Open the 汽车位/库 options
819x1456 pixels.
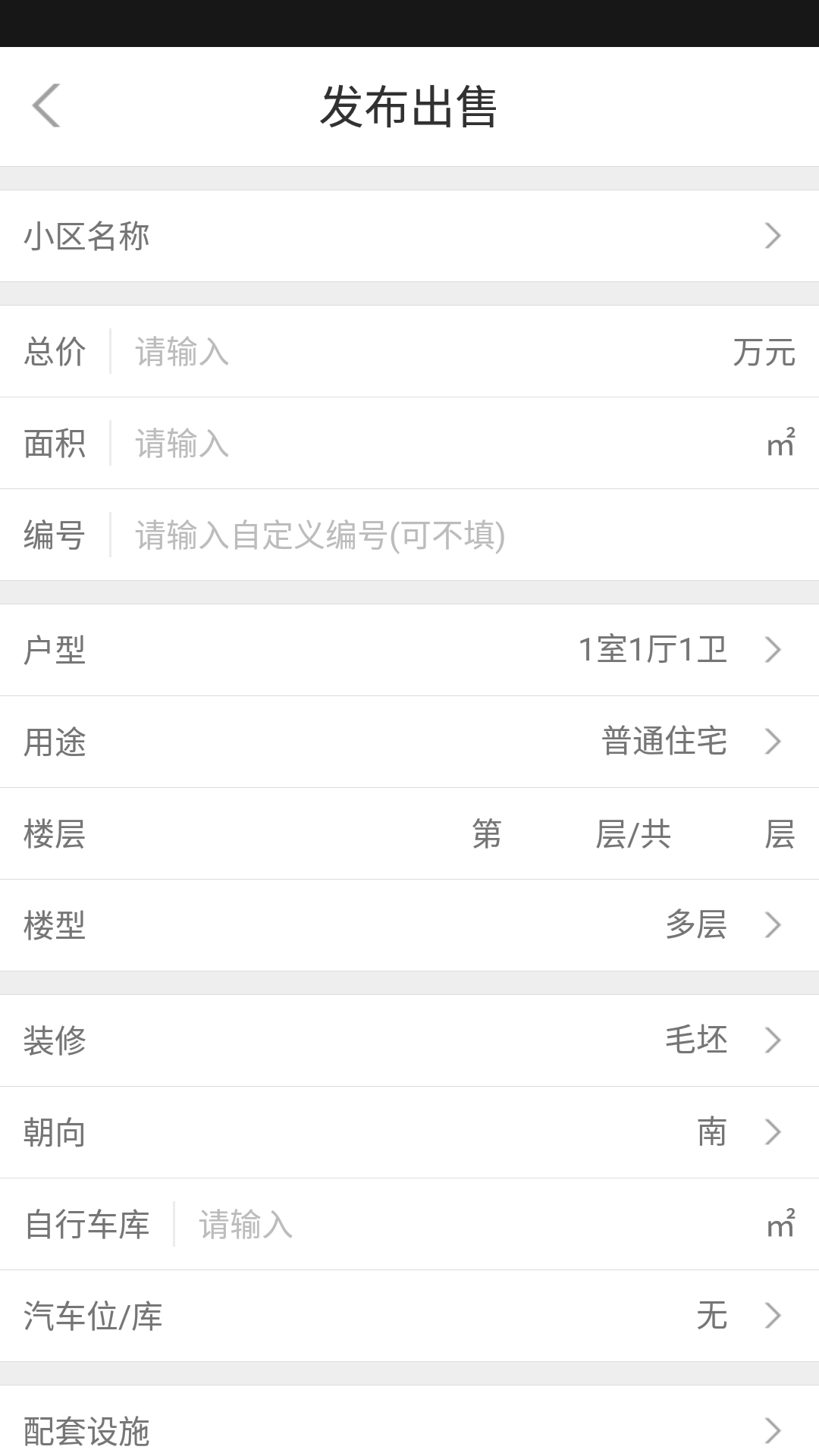click(x=409, y=1316)
